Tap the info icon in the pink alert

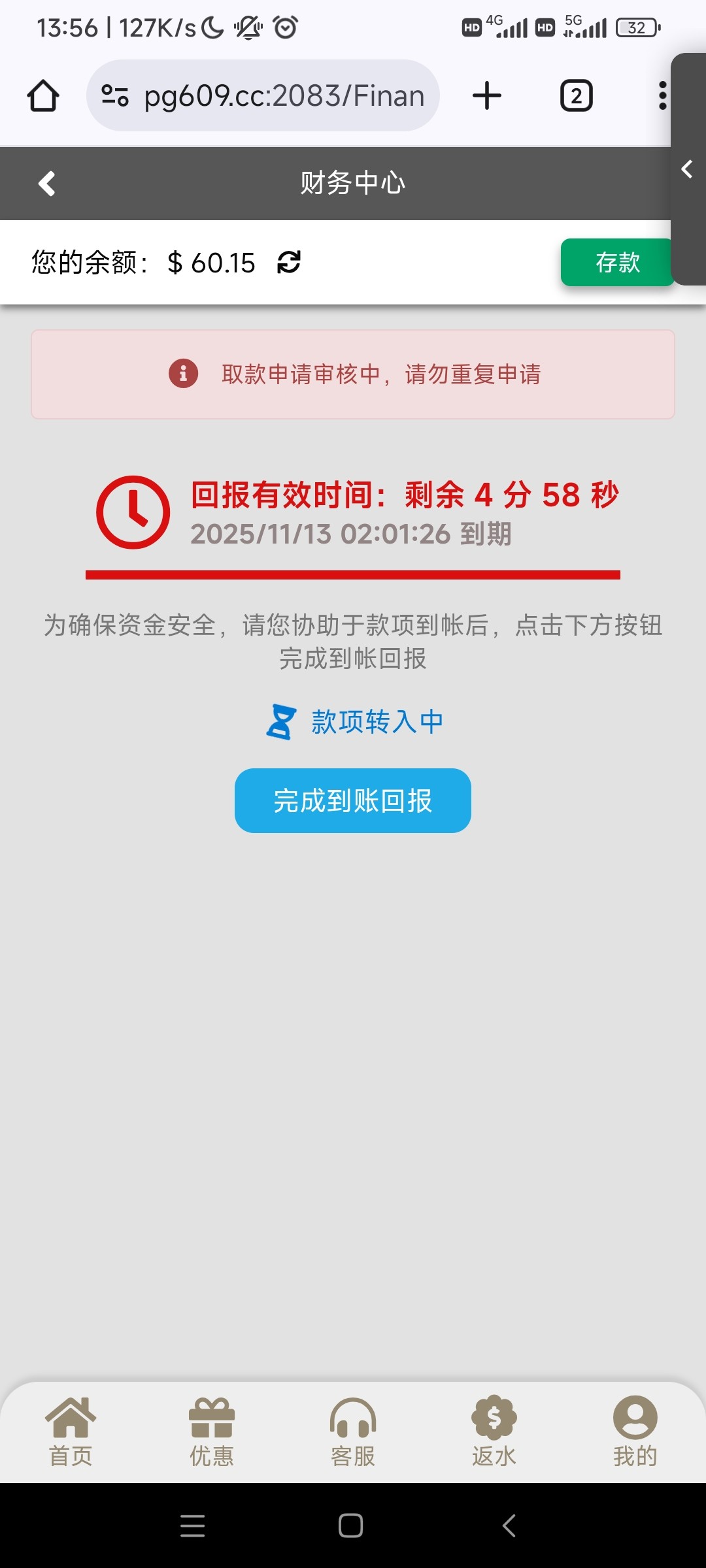184,374
